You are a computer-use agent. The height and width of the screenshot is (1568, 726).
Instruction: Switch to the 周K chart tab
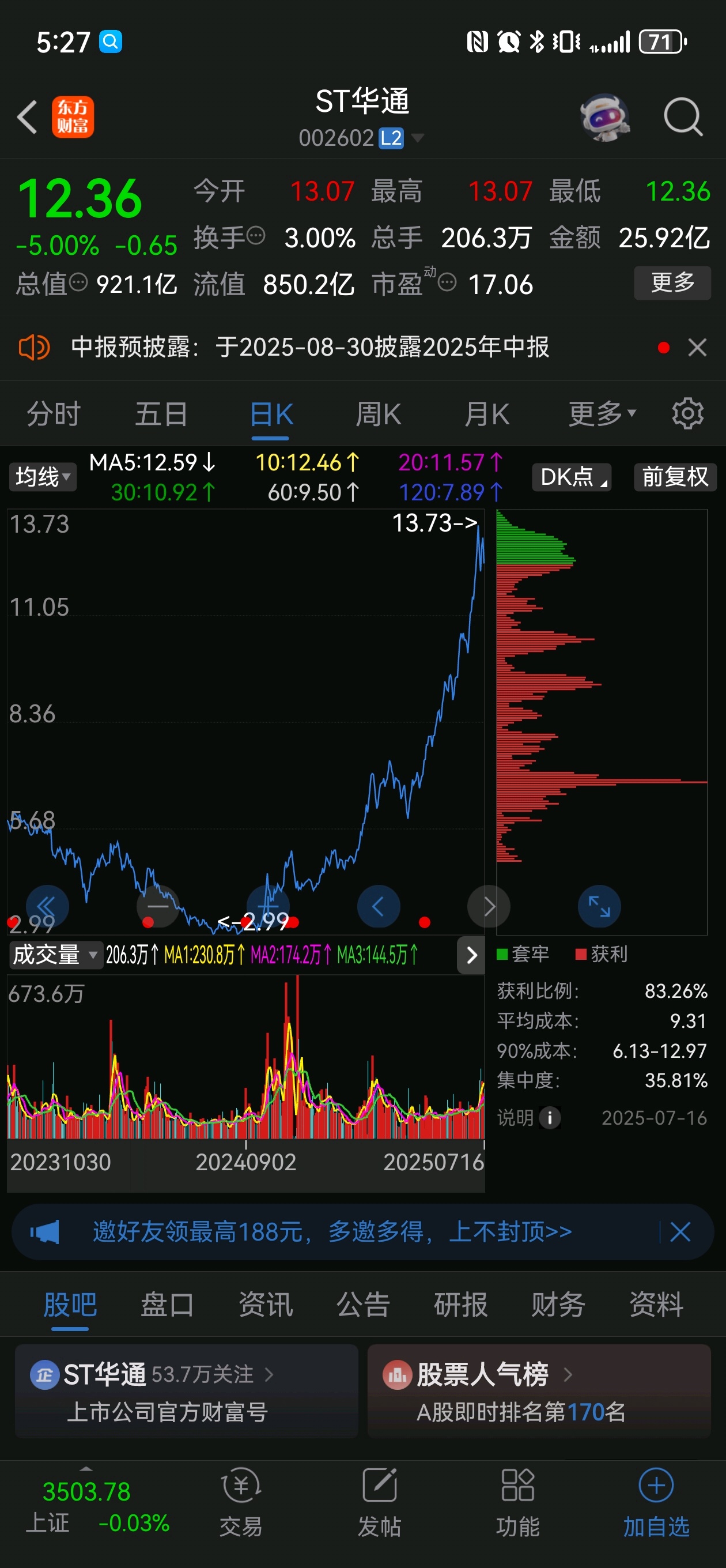tap(378, 414)
